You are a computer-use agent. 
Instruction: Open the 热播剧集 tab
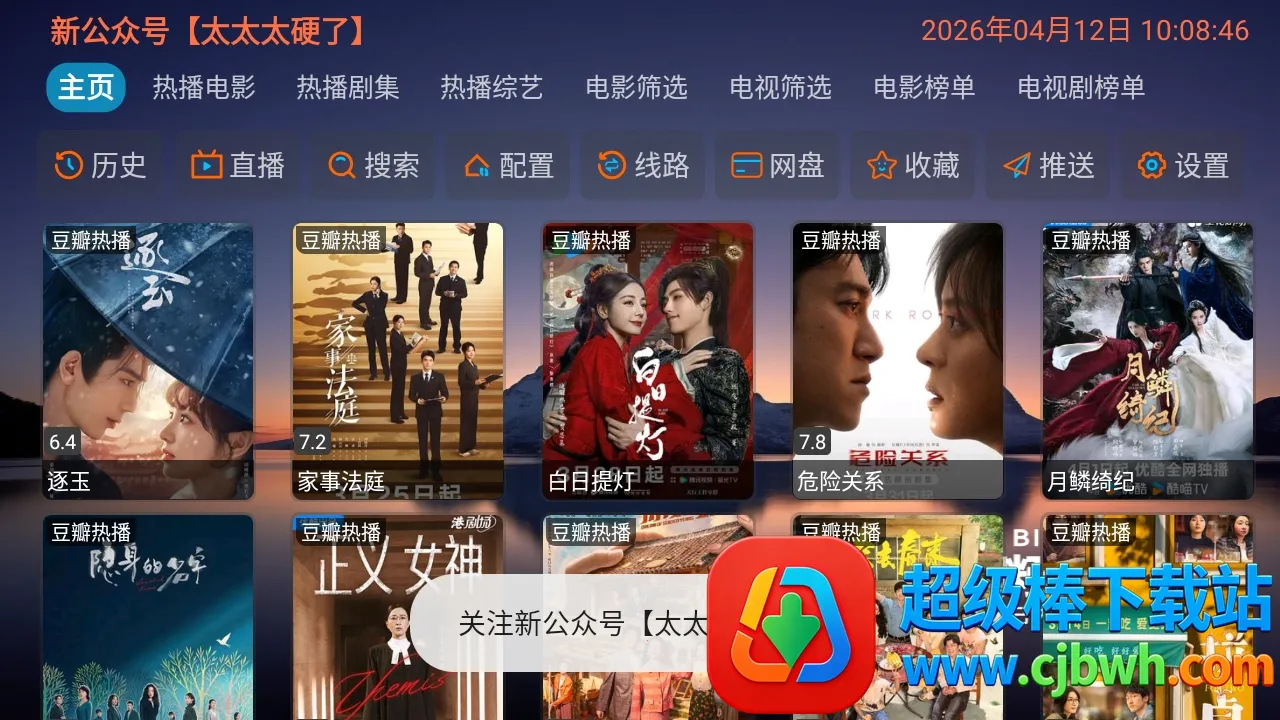pos(348,88)
